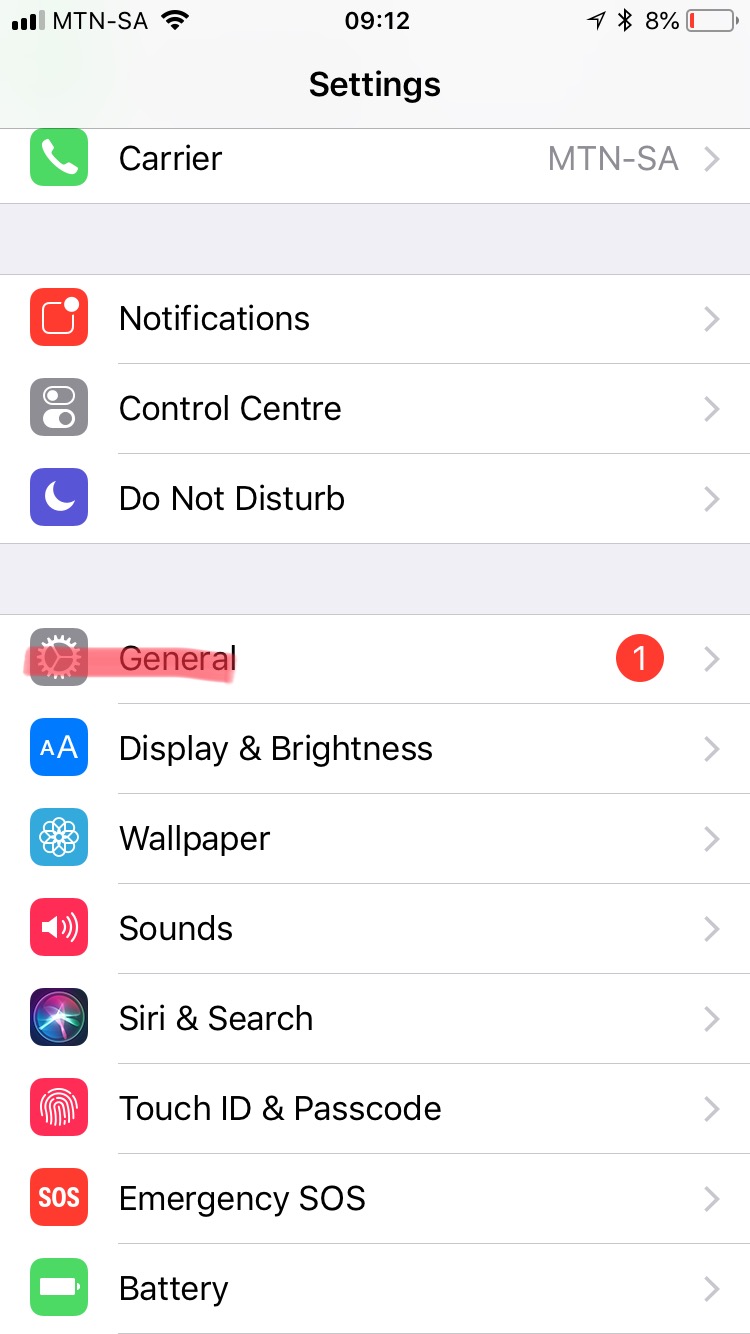Go to Control Centre
Screen dimensions: 750x1334
pyautogui.click(x=375, y=409)
